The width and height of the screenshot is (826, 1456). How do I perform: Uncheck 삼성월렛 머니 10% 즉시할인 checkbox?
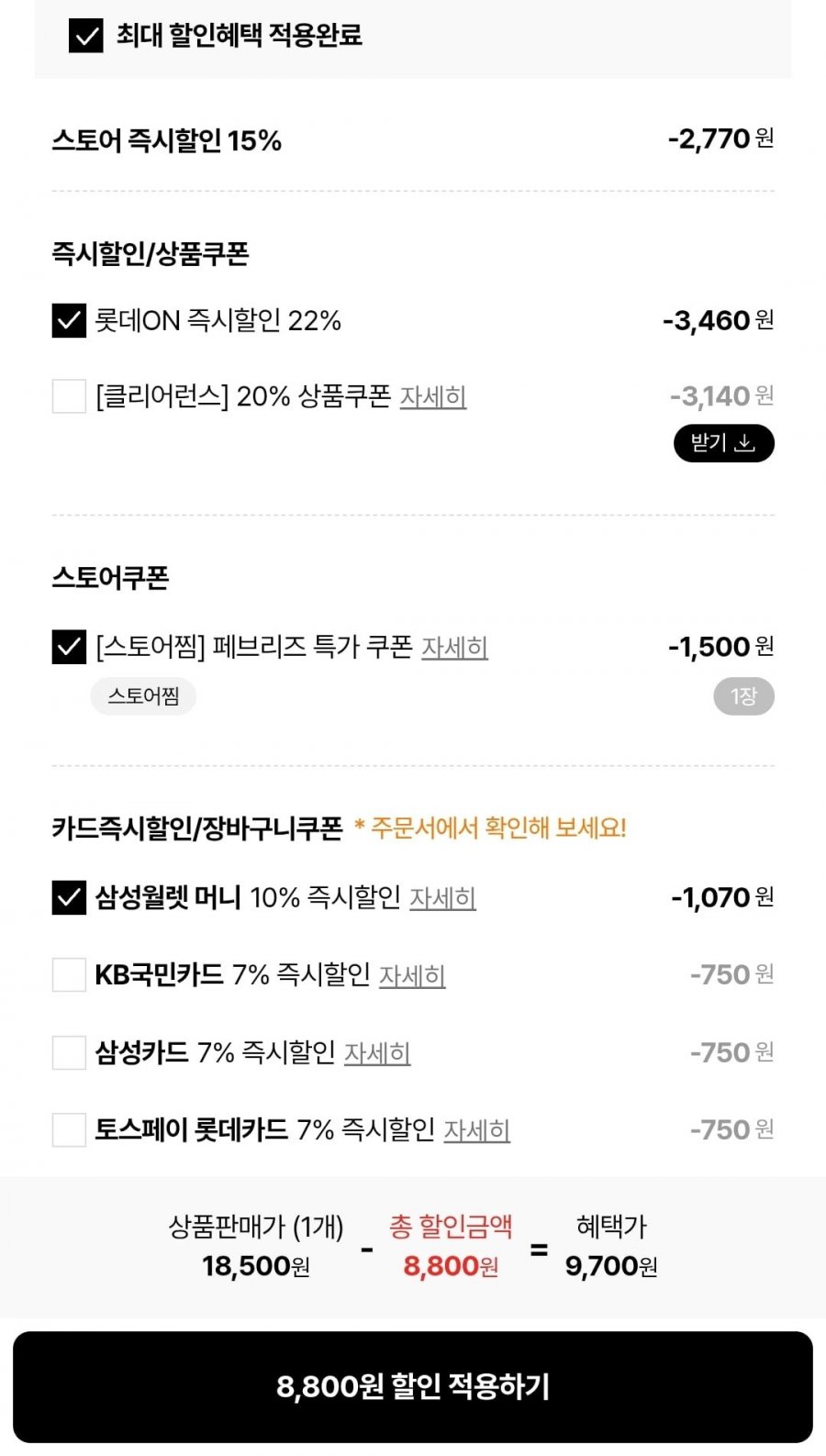pyautogui.click(x=69, y=897)
